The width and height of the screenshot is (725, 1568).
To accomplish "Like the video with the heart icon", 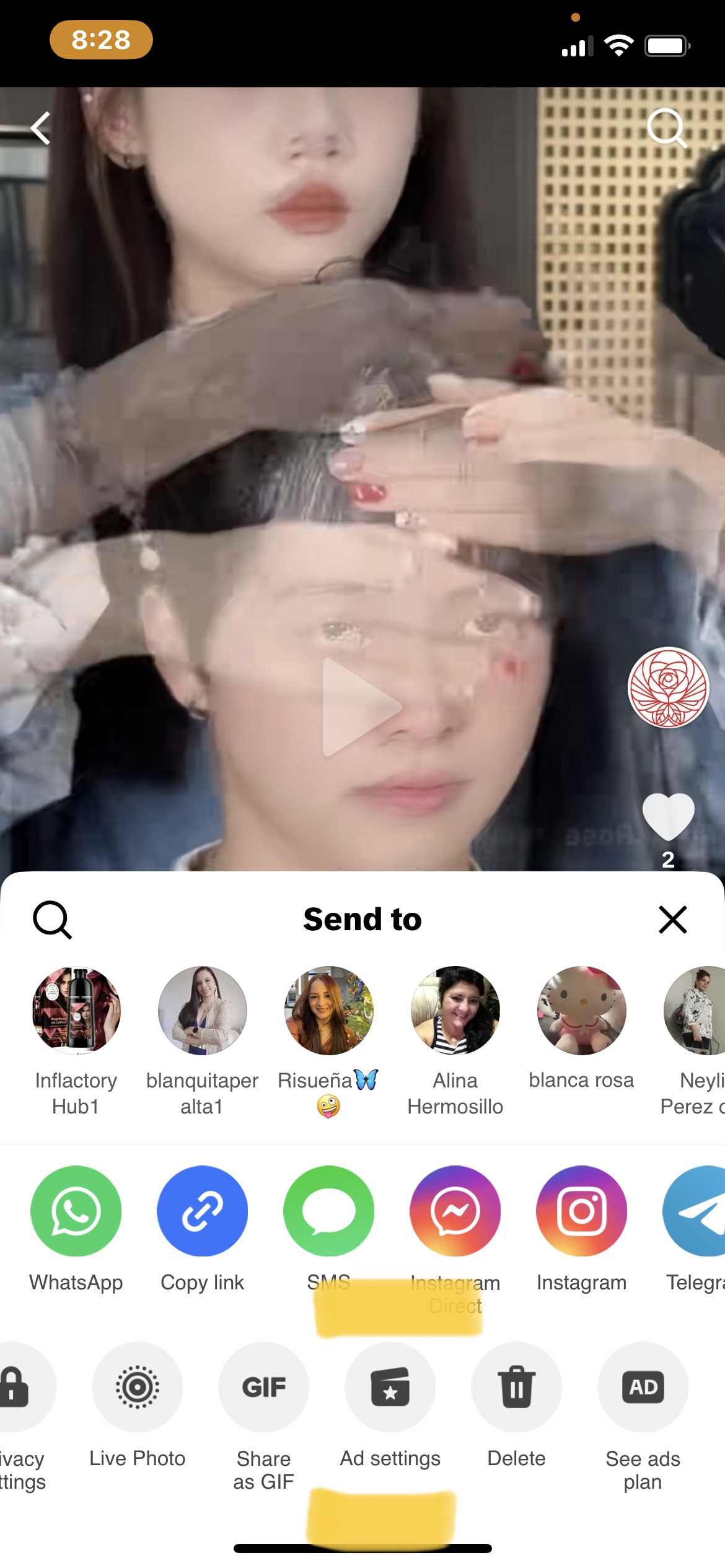I will tap(668, 816).
